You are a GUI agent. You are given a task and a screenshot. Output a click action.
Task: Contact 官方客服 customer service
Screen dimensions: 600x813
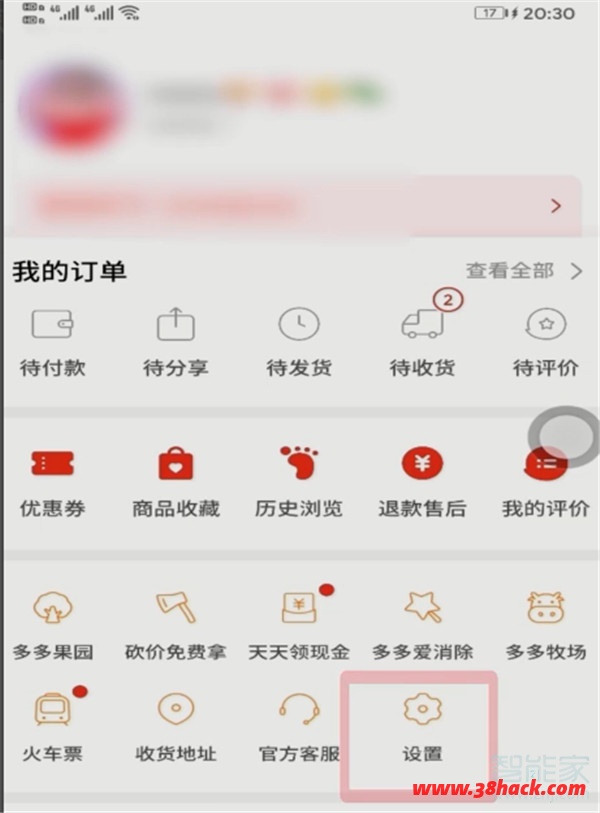(299, 725)
